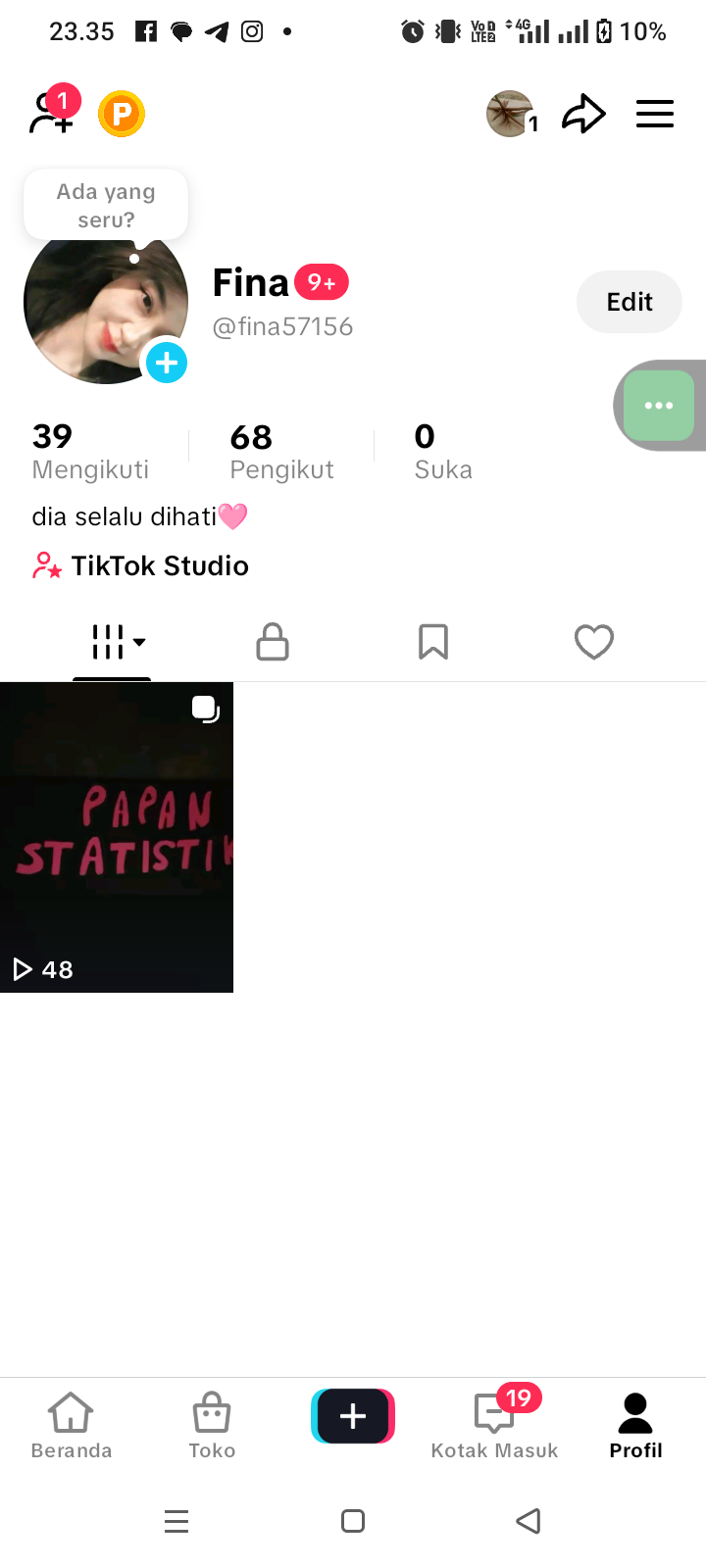This screenshot has width=706, height=1568.
Task: Open the add friends icon
Action: [x=51, y=113]
